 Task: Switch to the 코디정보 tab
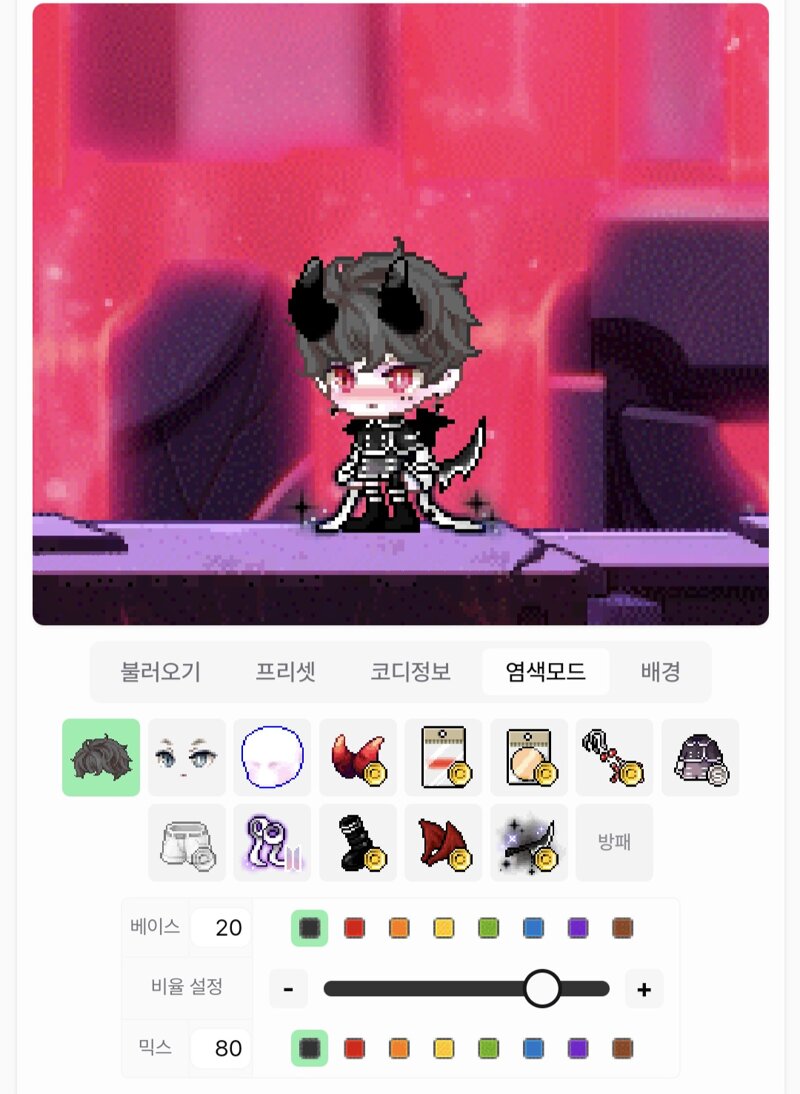click(410, 672)
